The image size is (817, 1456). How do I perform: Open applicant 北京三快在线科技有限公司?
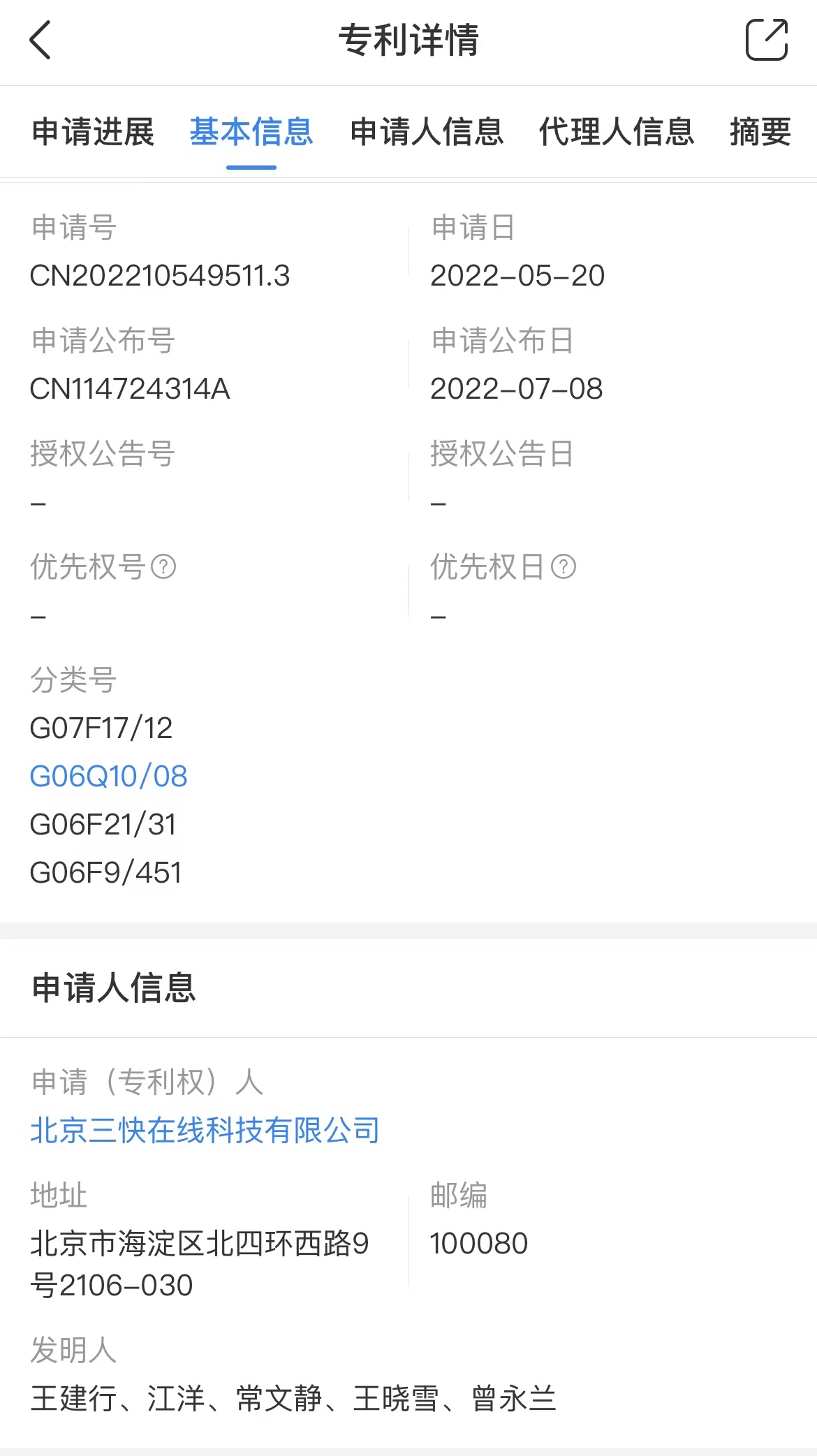click(x=205, y=1130)
